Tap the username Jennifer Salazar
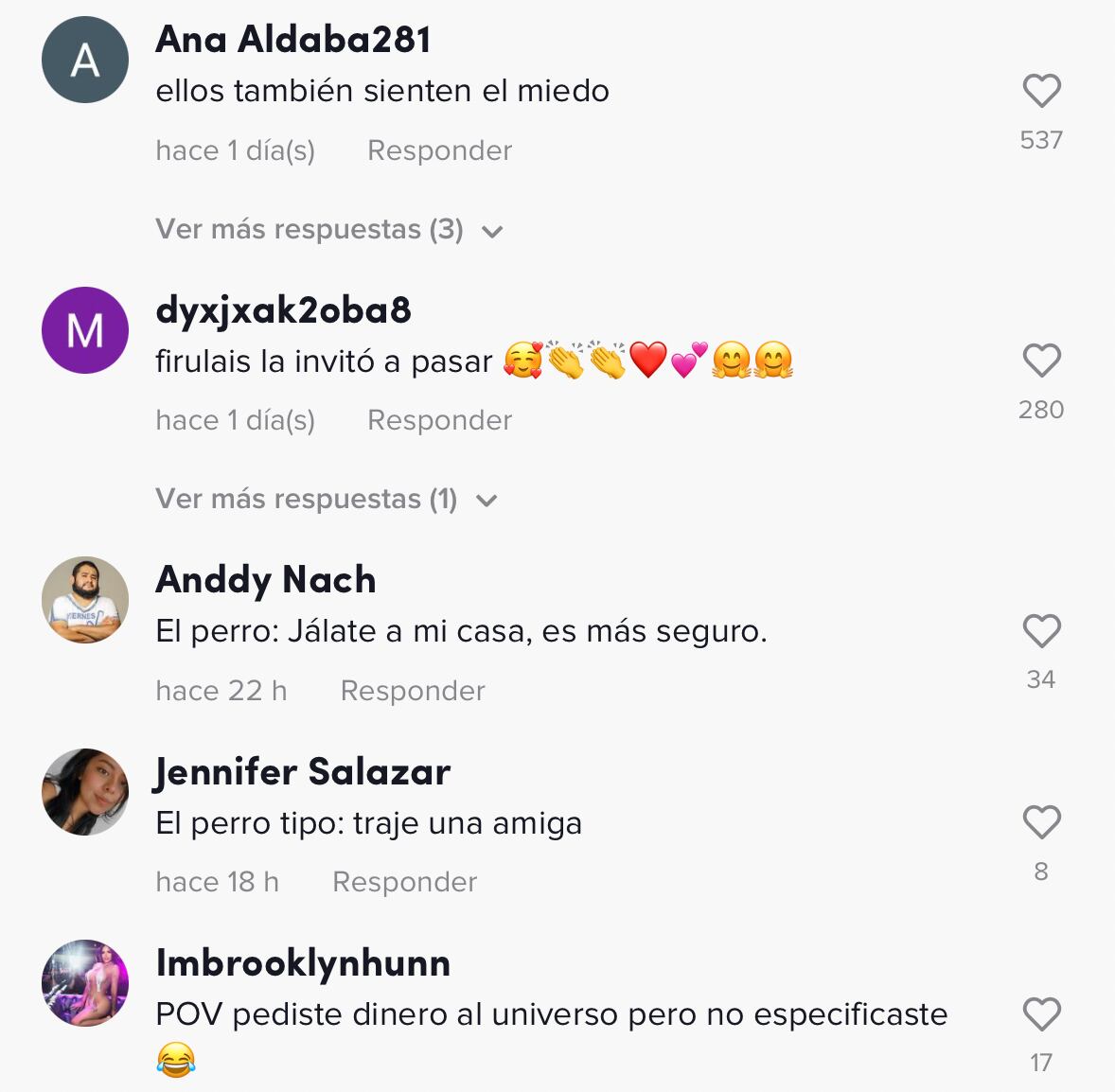Image resolution: width=1115 pixels, height=1092 pixels. 303,772
